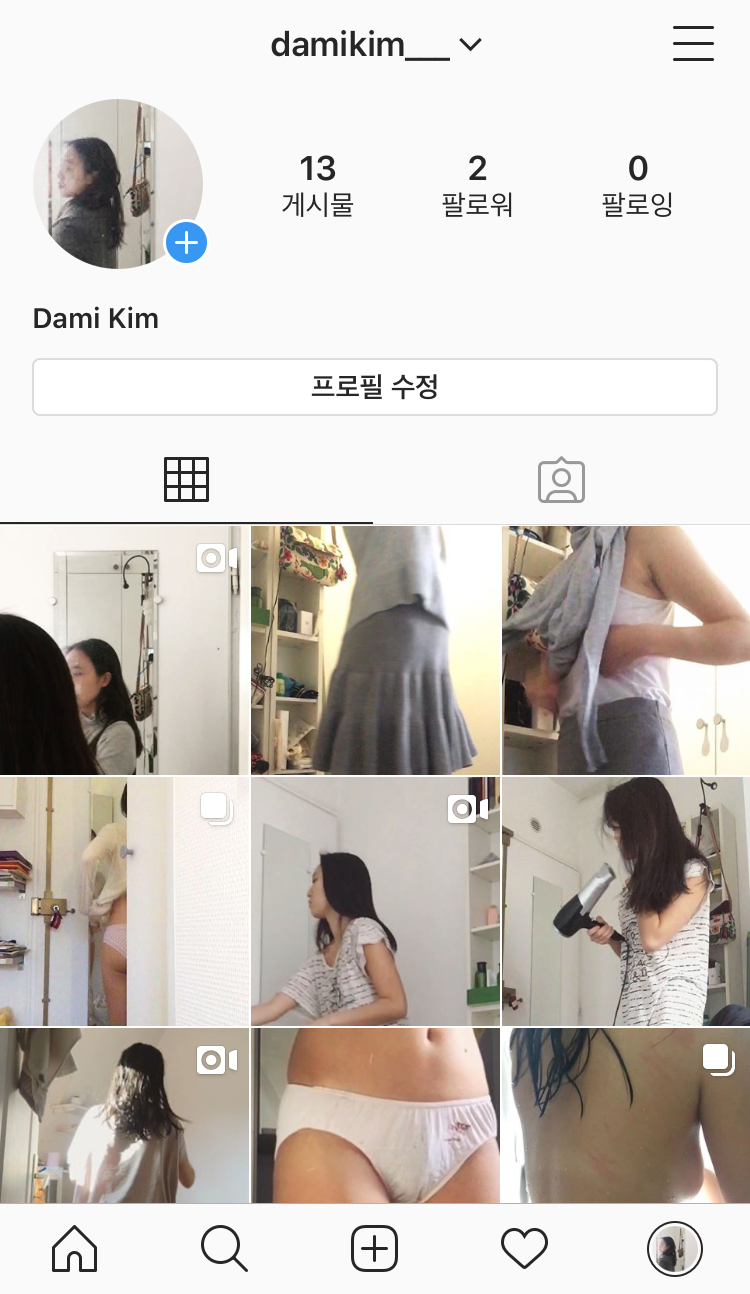The image size is (750, 1294).
Task: Open the hair dryer post
Action: tap(626, 901)
